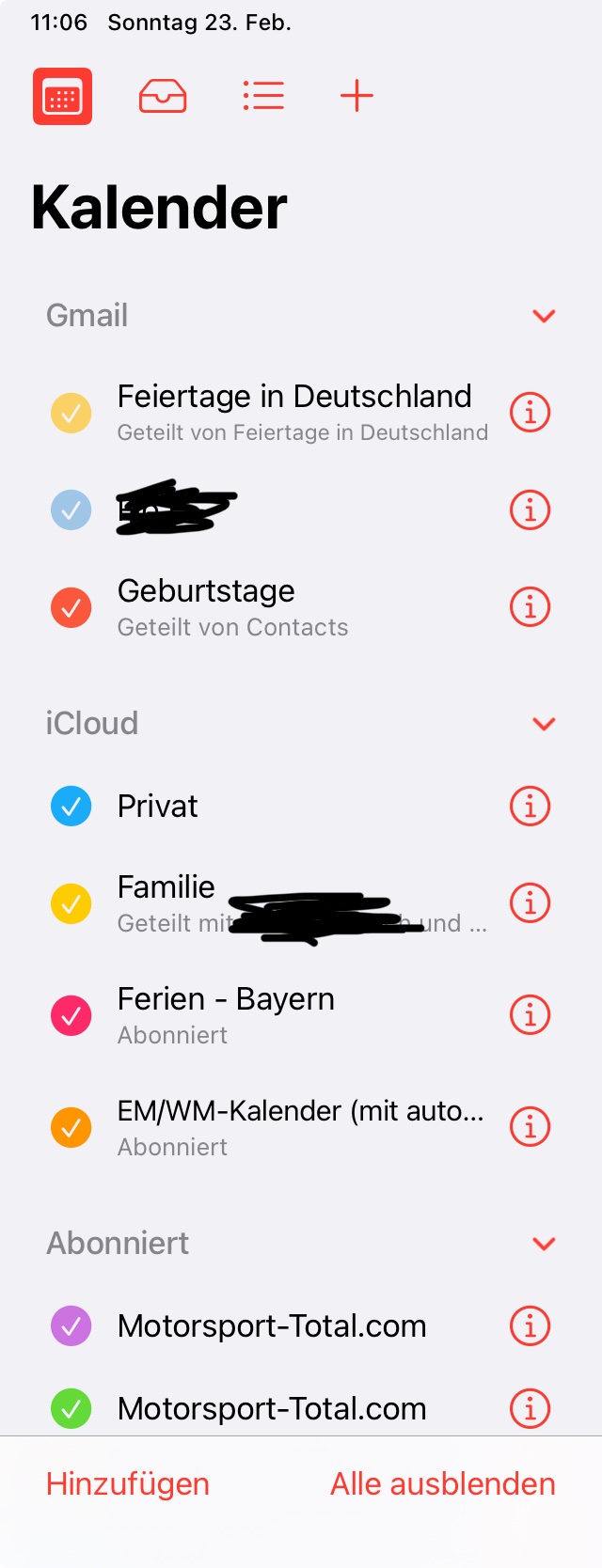Image resolution: width=602 pixels, height=1568 pixels.
Task: Deselect the Privat calendar
Action: [71, 806]
